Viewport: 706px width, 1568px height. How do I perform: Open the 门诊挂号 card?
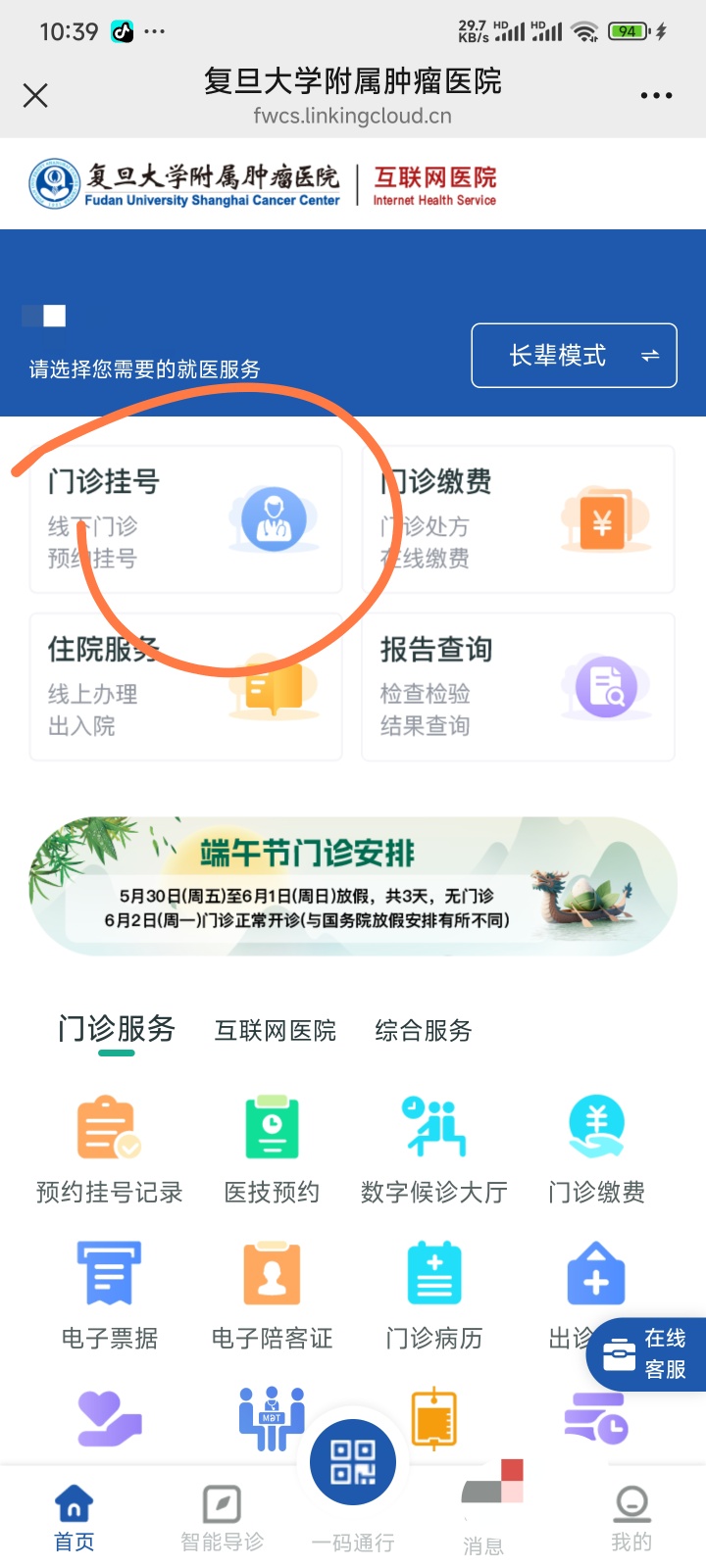coord(186,519)
